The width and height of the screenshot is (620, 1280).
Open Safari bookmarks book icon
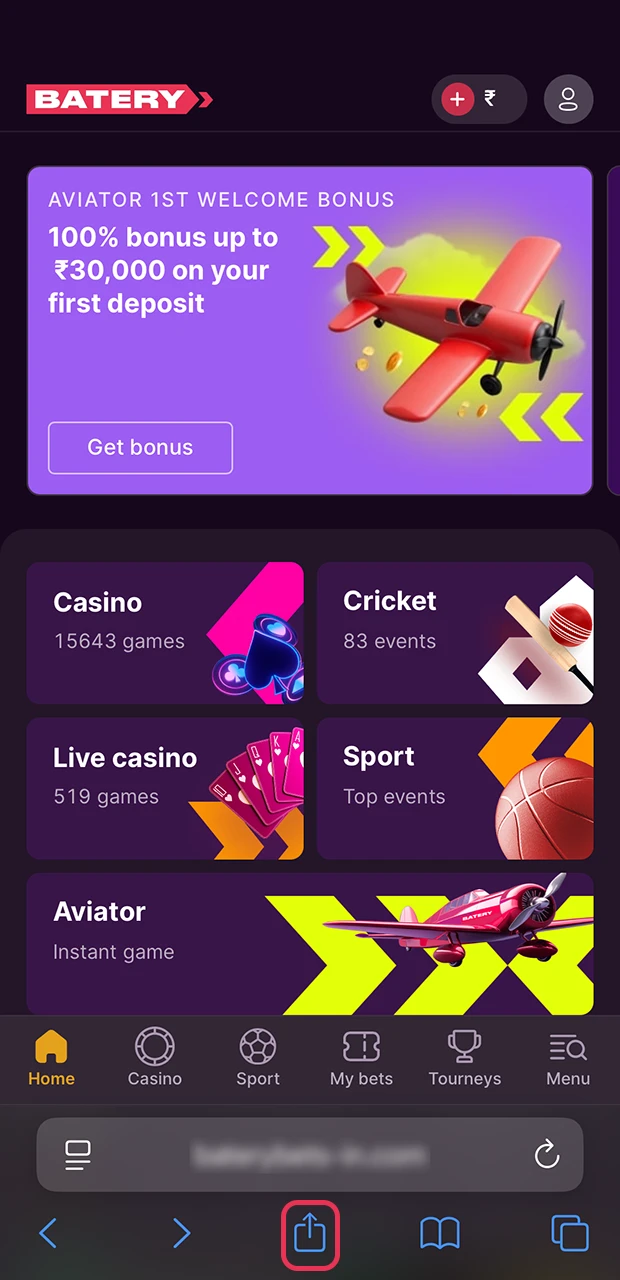pos(440,1234)
